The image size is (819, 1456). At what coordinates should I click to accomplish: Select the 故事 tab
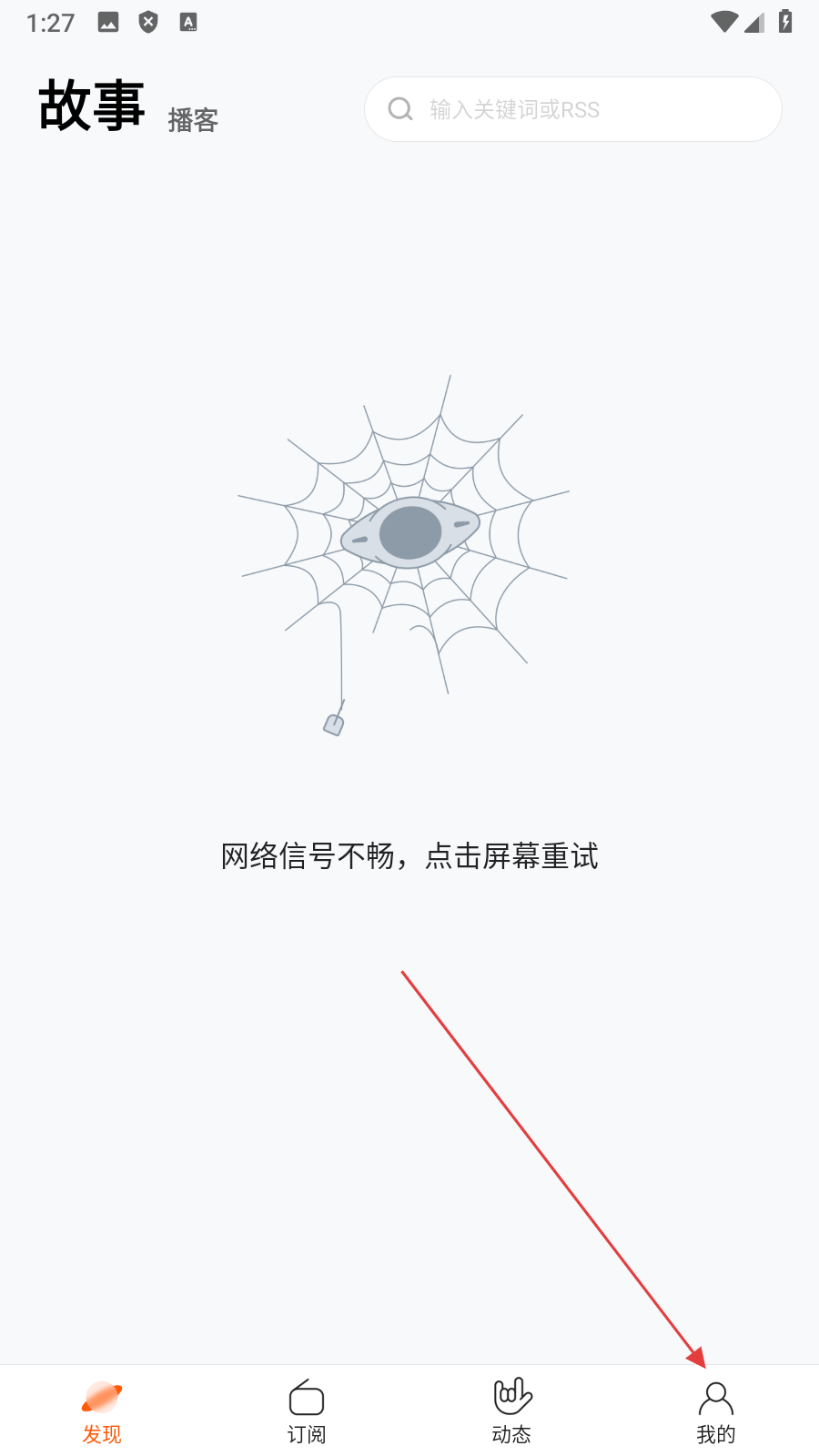pyautogui.click(x=92, y=106)
